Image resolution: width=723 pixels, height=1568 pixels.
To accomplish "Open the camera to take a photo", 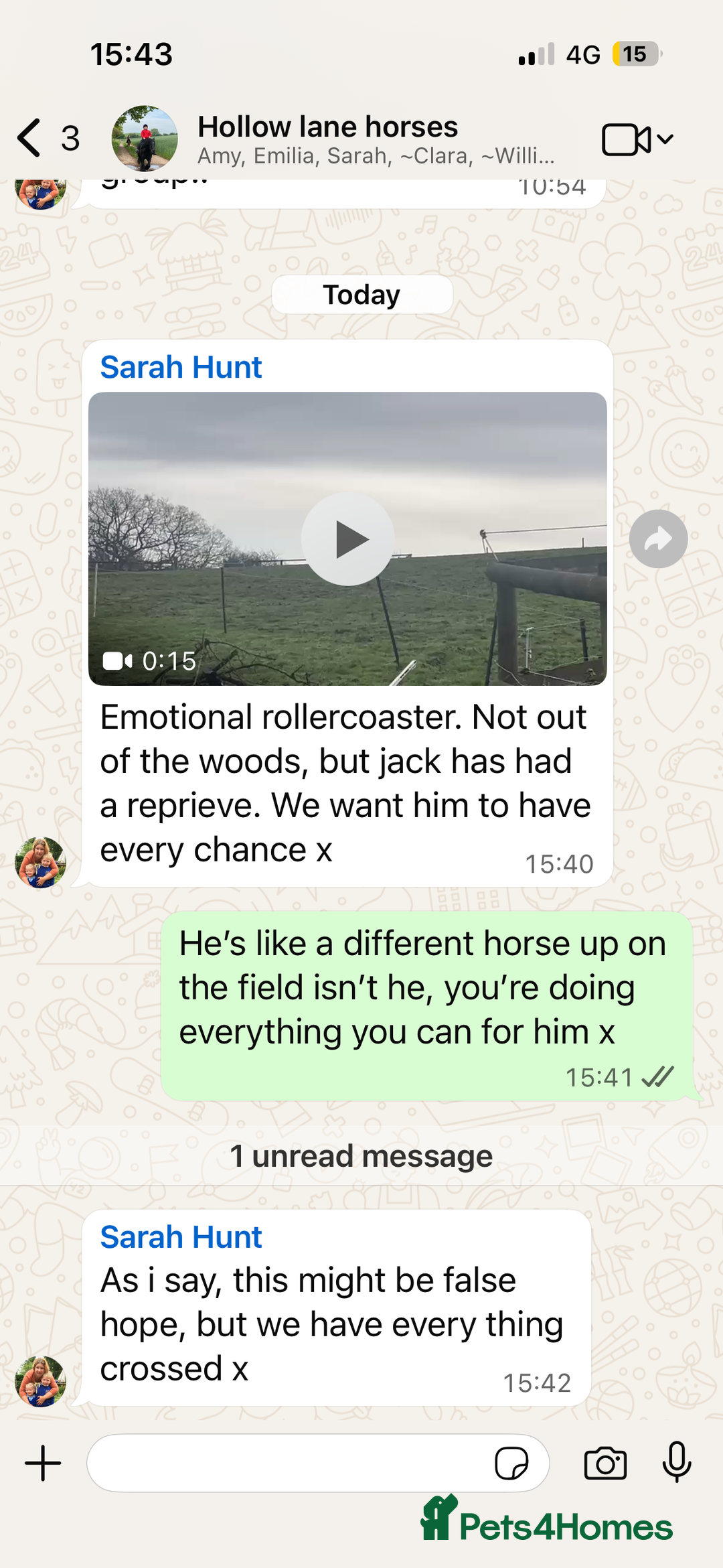I will pos(605,1463).
